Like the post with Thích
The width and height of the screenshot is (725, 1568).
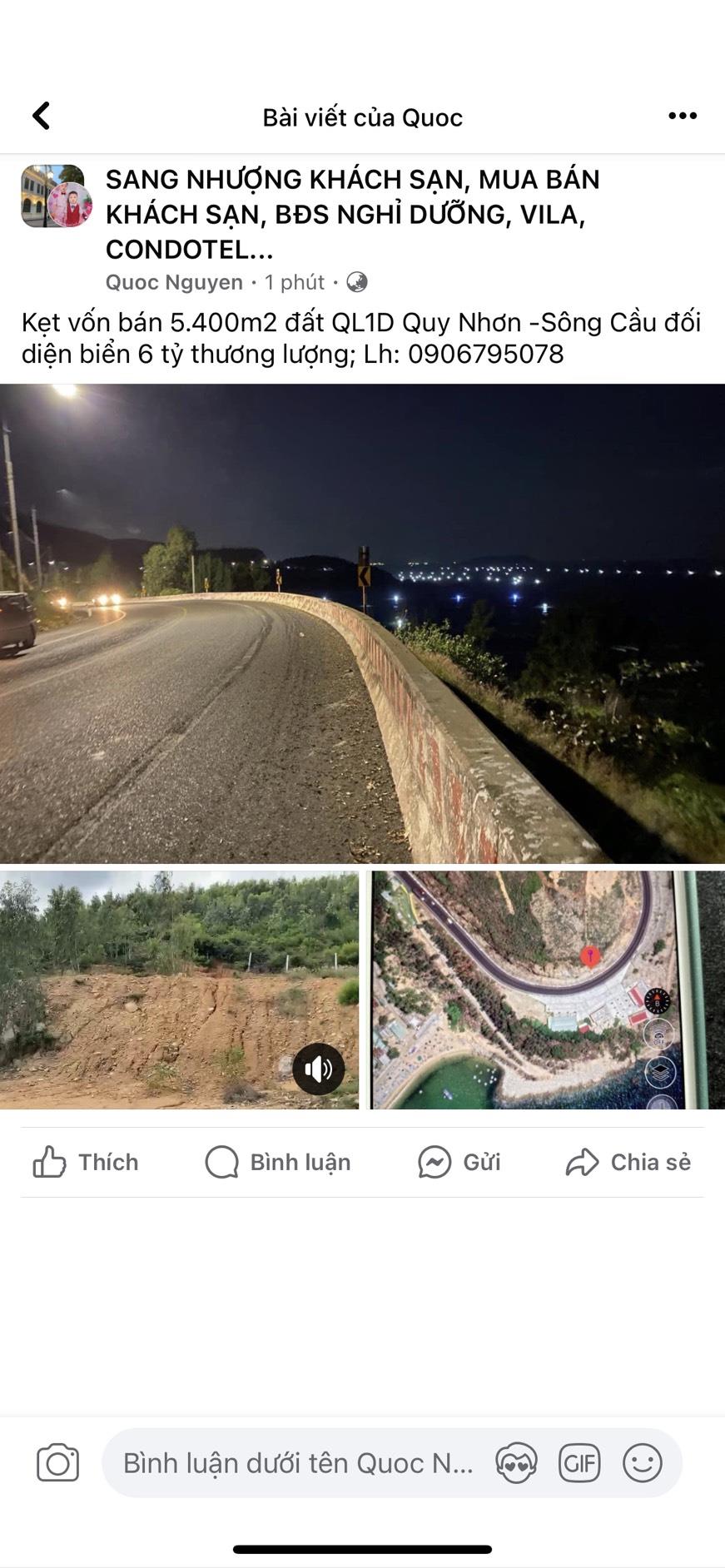[86, 1162]
